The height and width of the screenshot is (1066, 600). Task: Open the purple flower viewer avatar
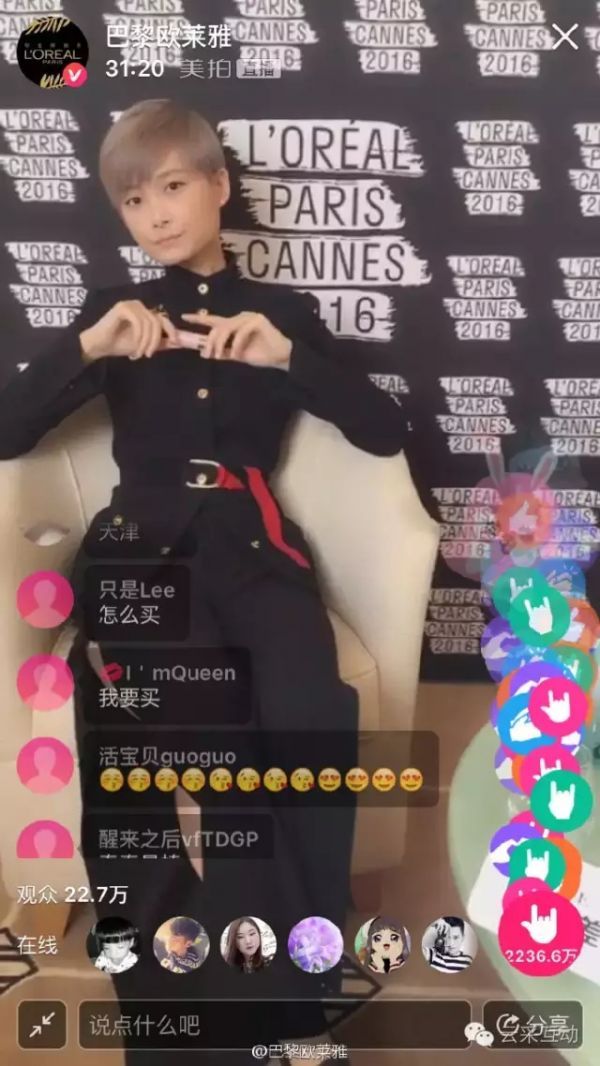tap(315, 944)
